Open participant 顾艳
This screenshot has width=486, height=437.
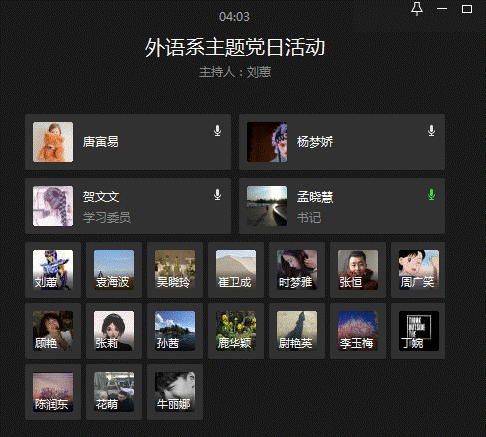[x=53, y=331]
